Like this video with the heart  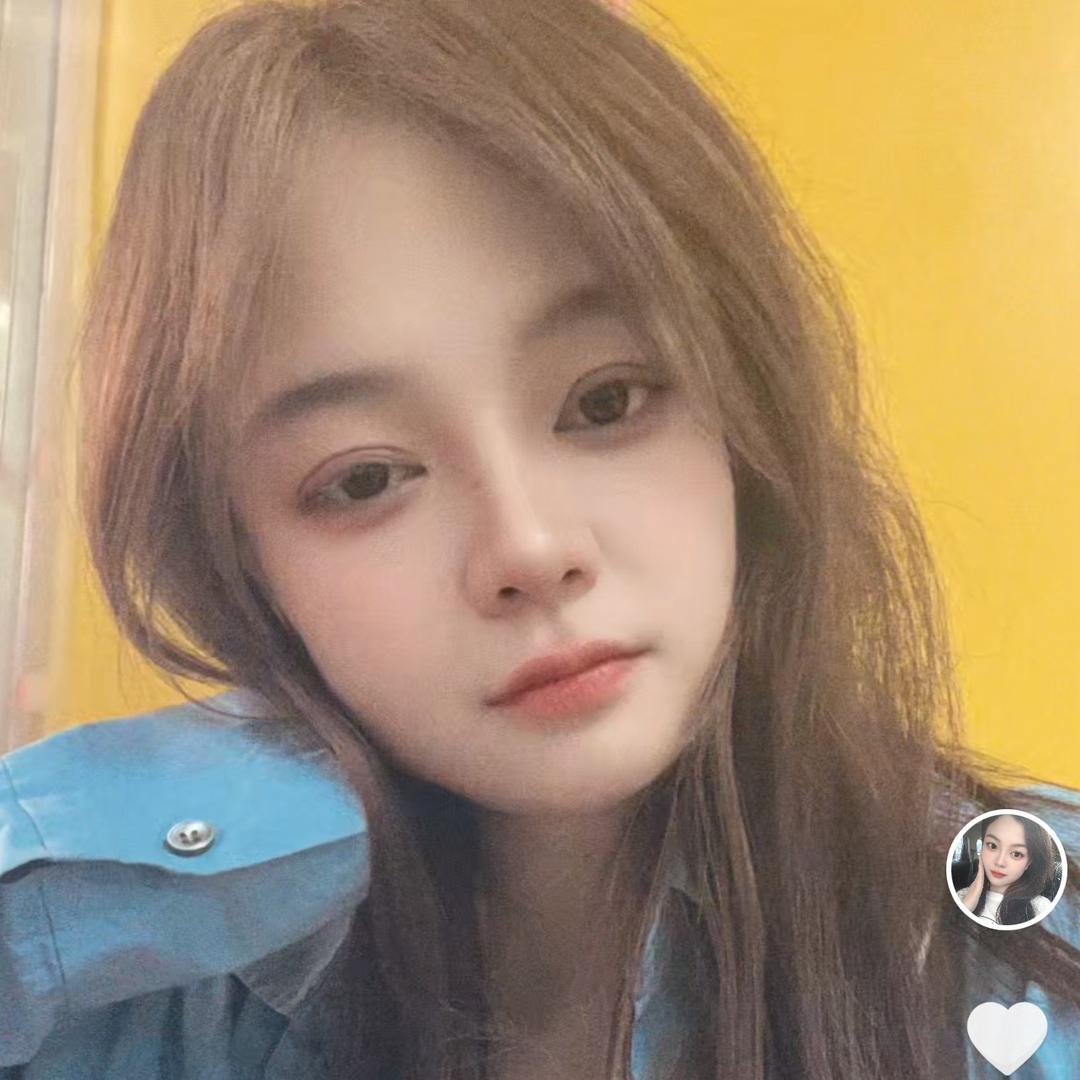[1006, 1036]
